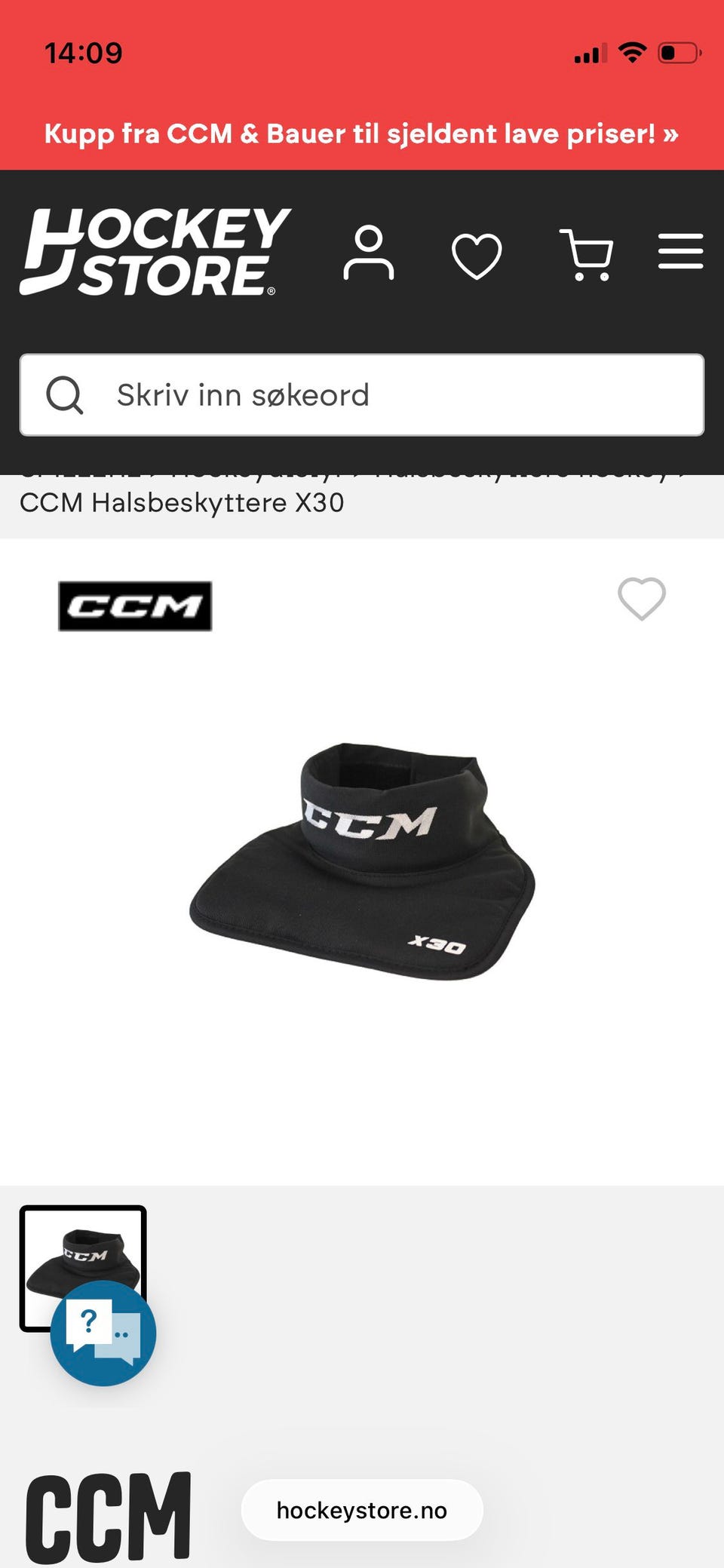Image resolution: width=724 pixels, height=1568 pixels.
Task: Open the hamburger menu
Action: 680,252
